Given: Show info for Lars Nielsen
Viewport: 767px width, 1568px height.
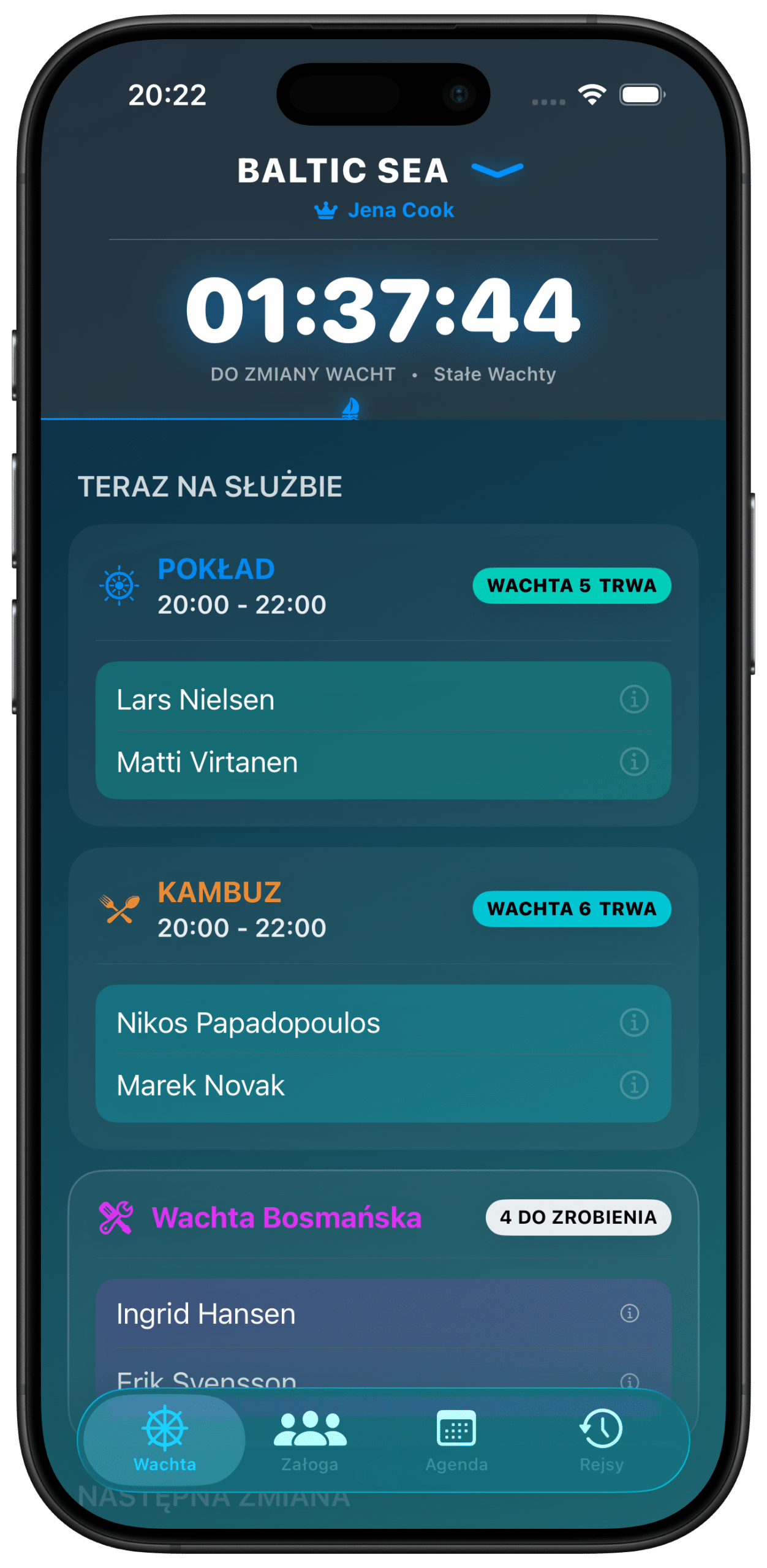Looking at the screenshot, I should 633,699.
